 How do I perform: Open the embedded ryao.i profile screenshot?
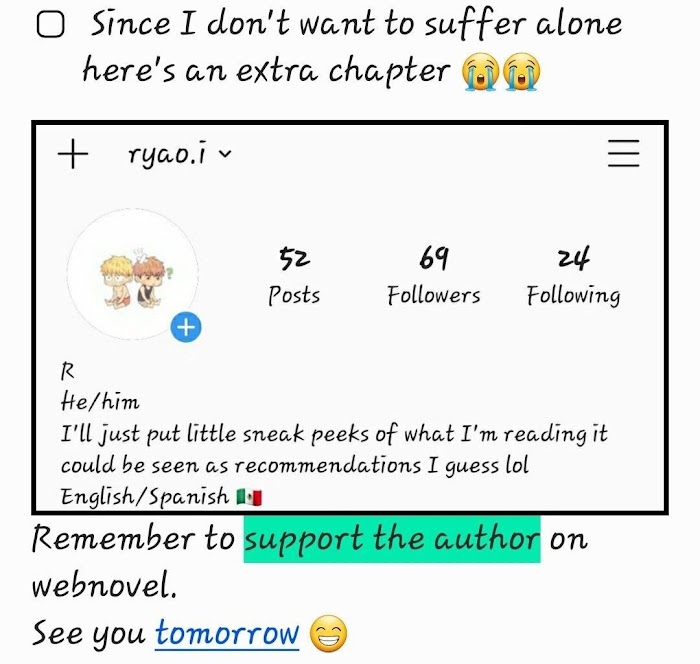(x=349, y=318)
